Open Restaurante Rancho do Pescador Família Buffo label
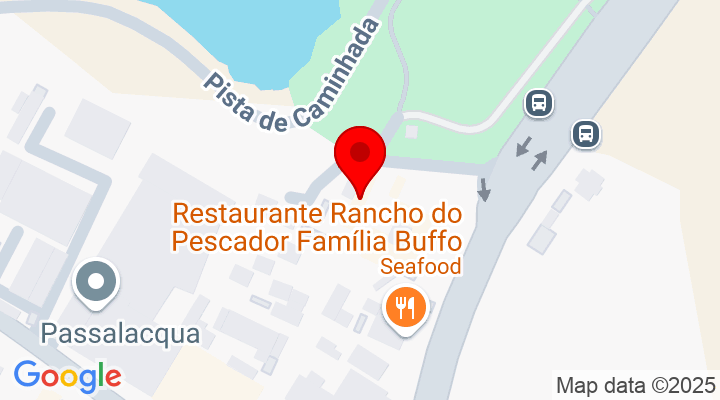Screen dimensions: 720x400 coord(317,227)
